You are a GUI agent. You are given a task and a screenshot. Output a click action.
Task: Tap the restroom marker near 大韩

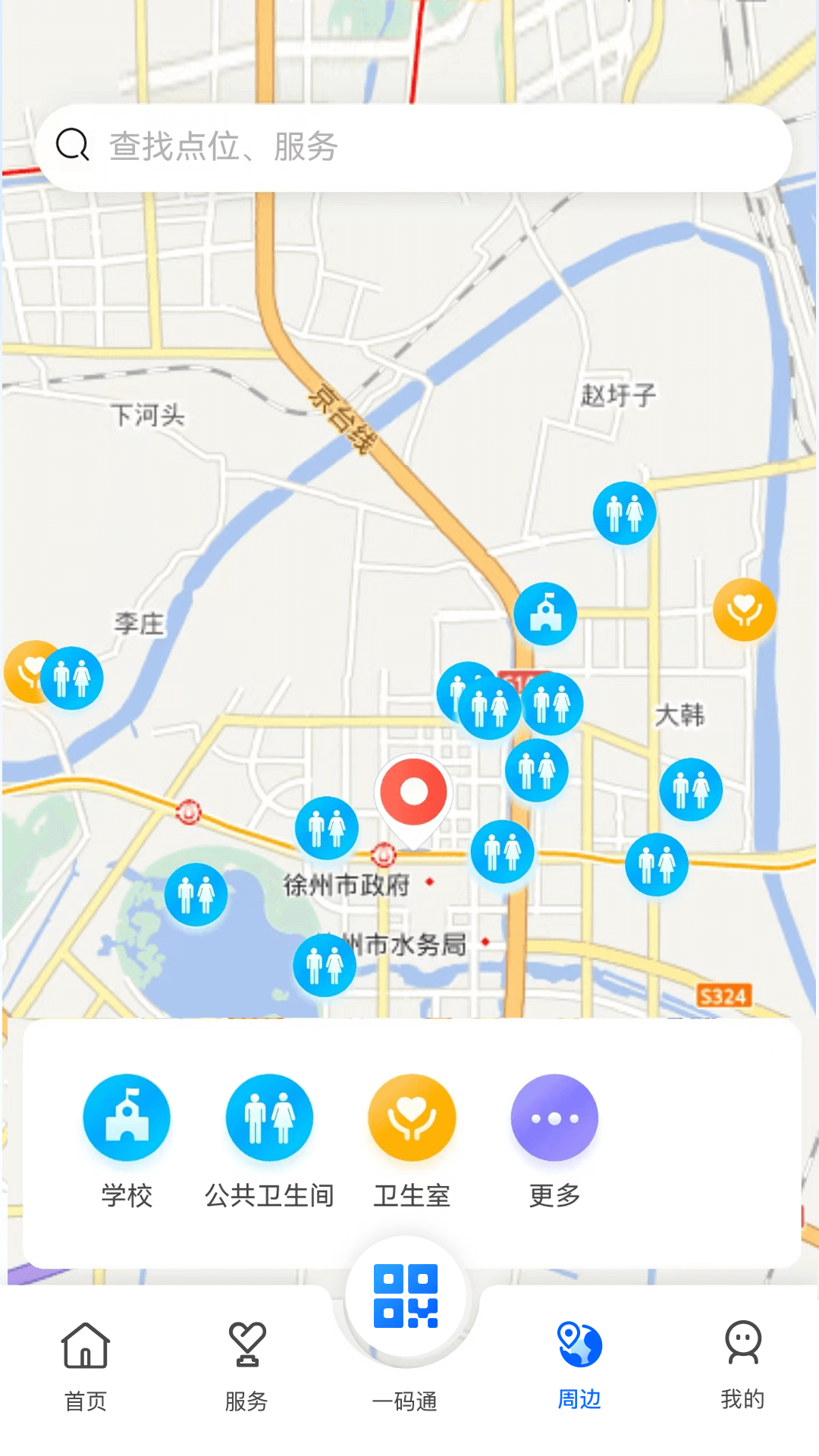tap(692, 788)
